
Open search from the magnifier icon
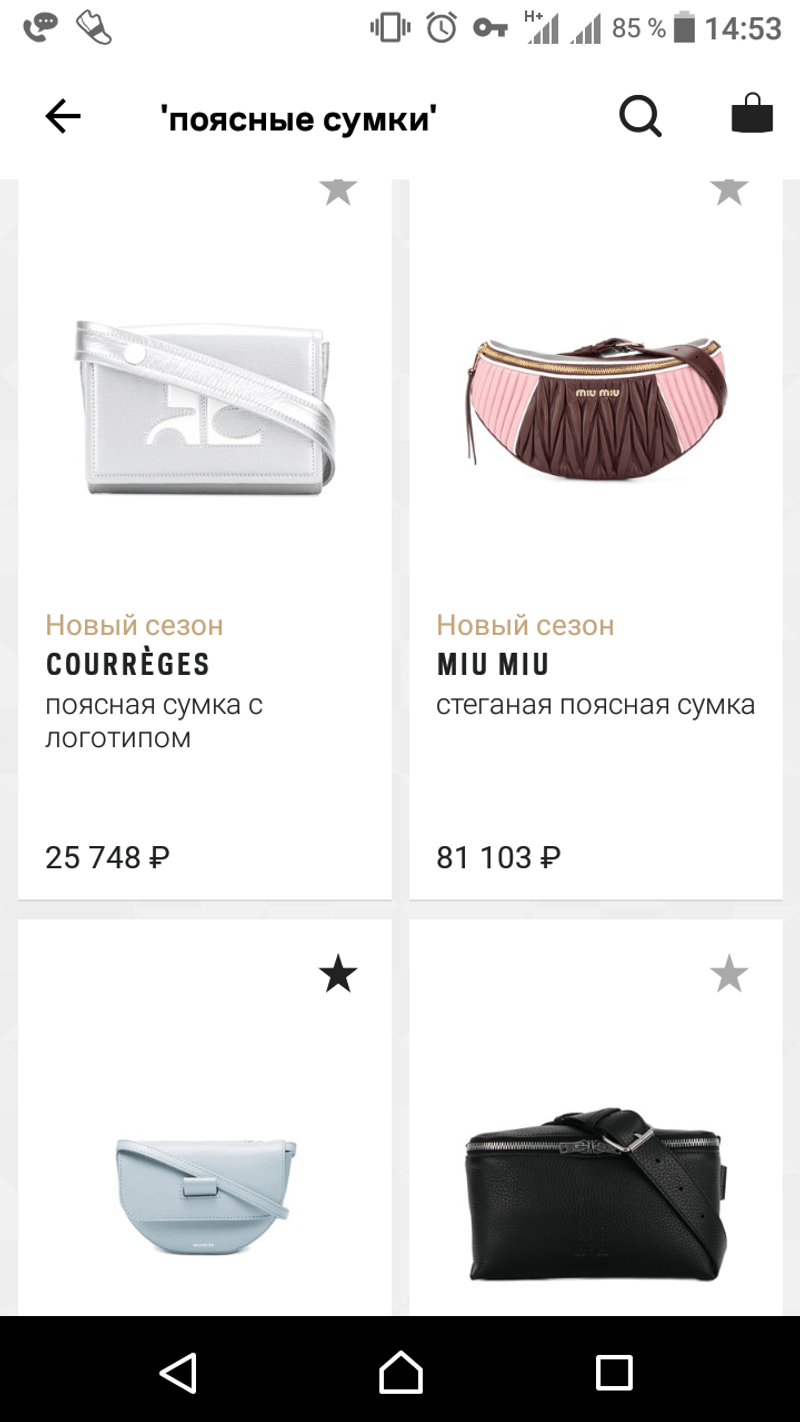point(640,118)
